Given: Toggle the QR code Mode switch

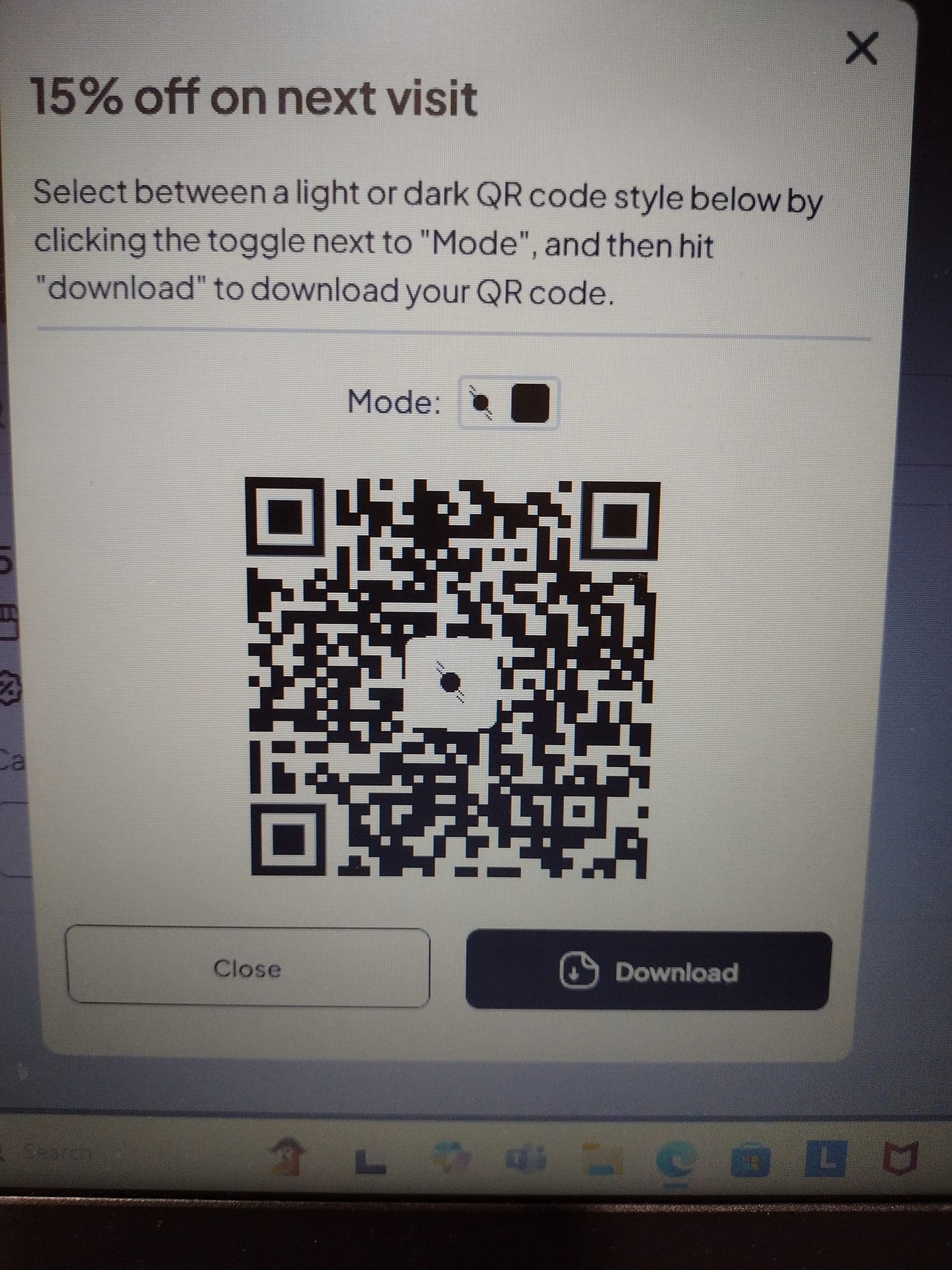Looking at the screenshot, I should point(509,403).
